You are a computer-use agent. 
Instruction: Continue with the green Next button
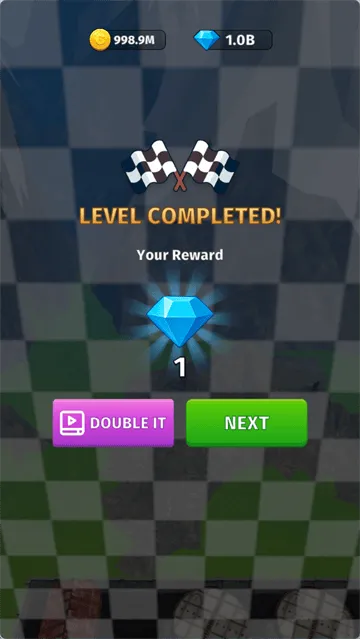click(247, 423)
